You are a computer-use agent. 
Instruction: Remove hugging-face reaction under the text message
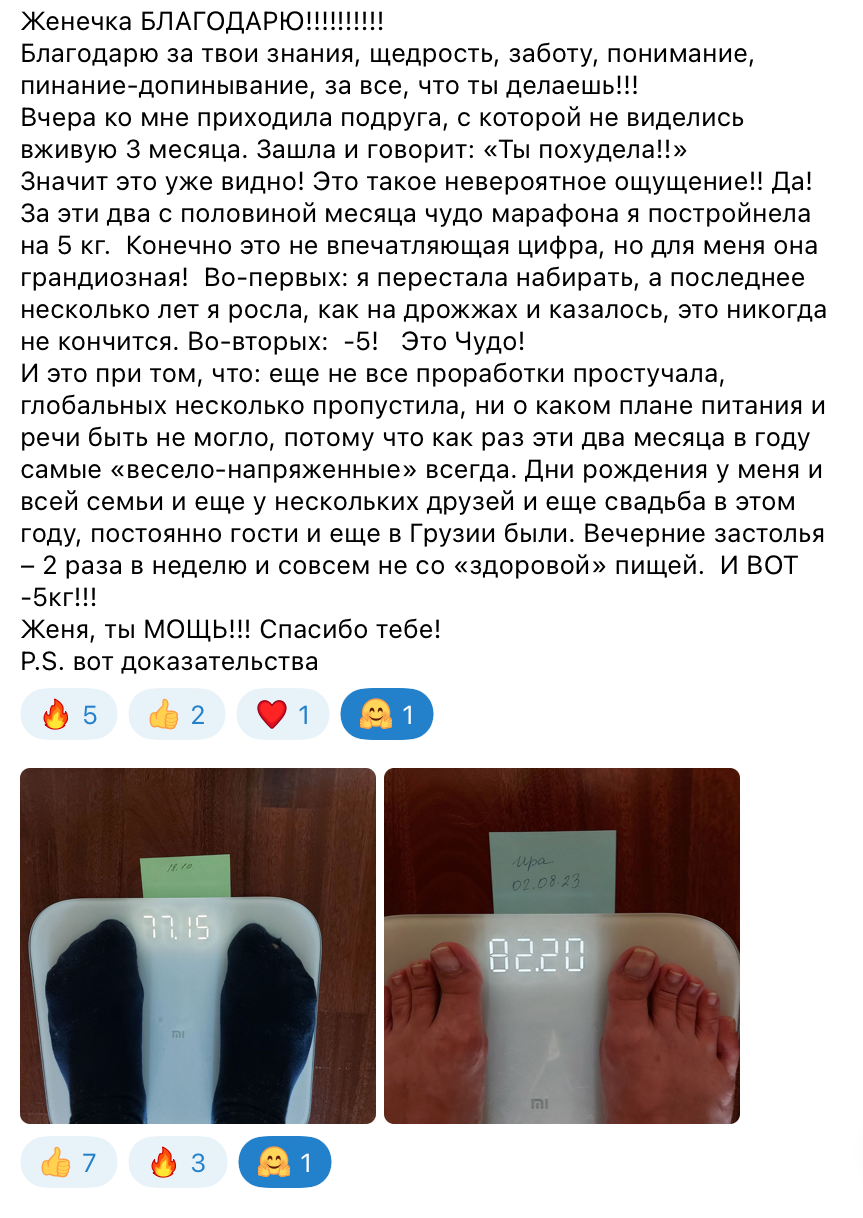click(386, 714)
